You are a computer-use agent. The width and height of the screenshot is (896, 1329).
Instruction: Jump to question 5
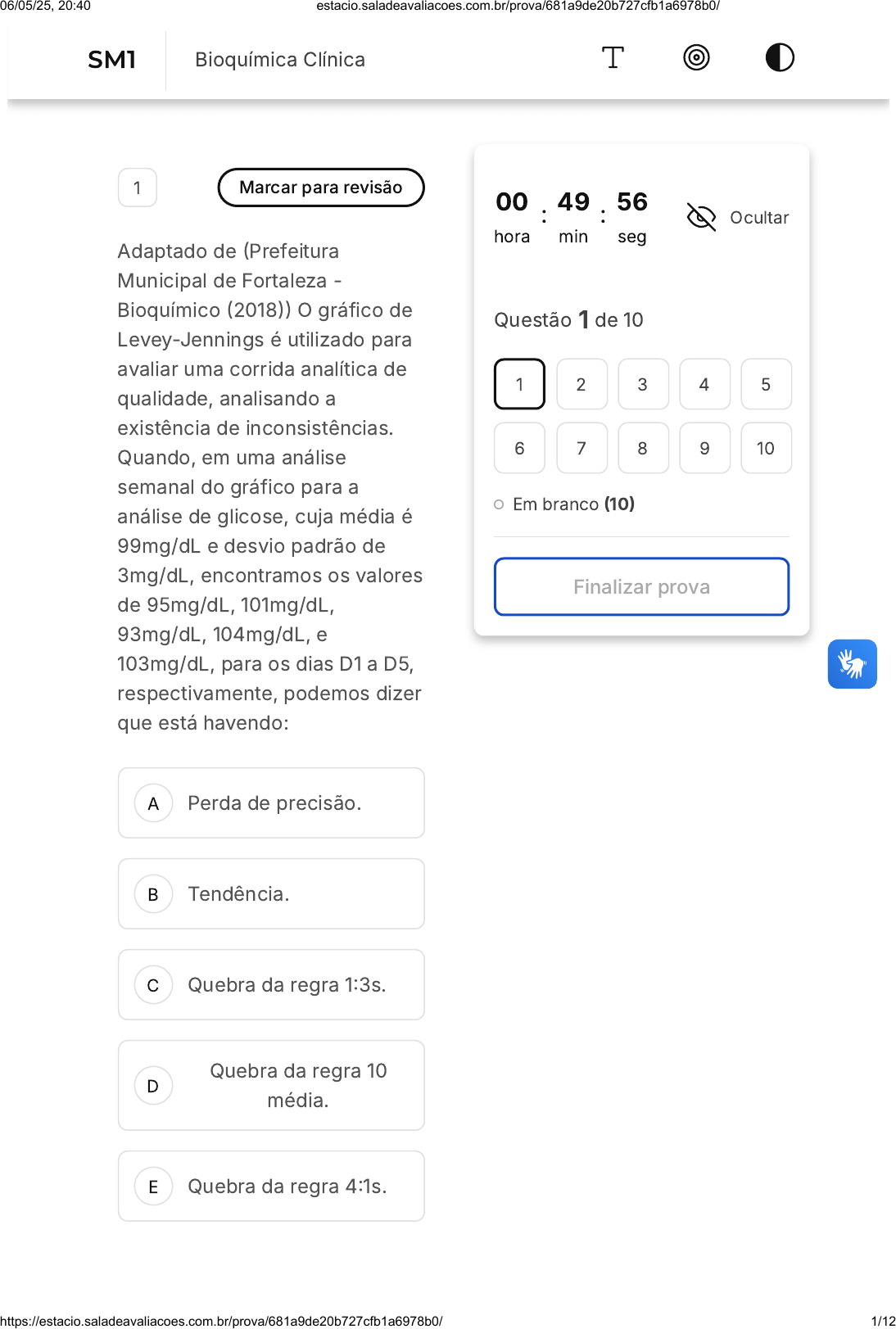click(766, 384)
